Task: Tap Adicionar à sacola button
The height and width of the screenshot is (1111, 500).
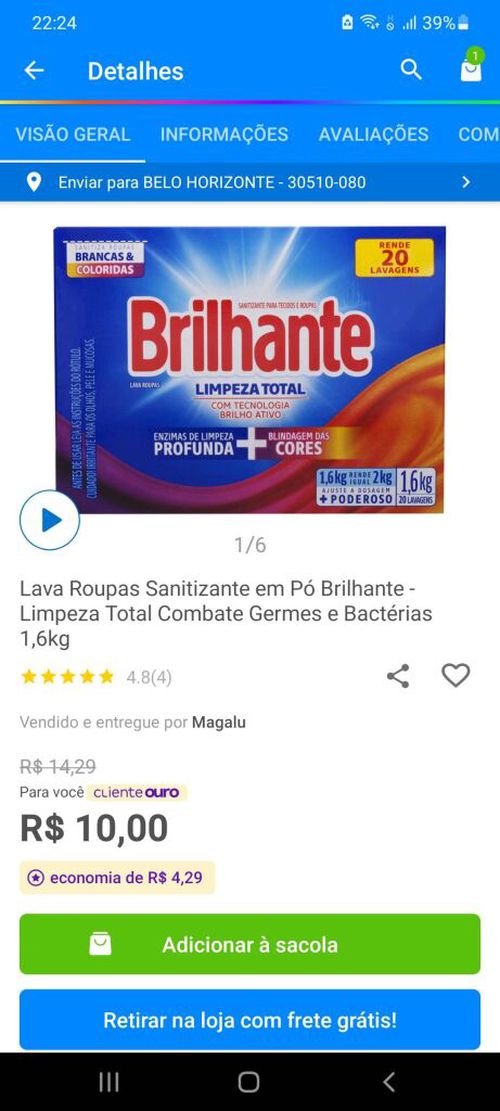Action: [x=250, y=944]
